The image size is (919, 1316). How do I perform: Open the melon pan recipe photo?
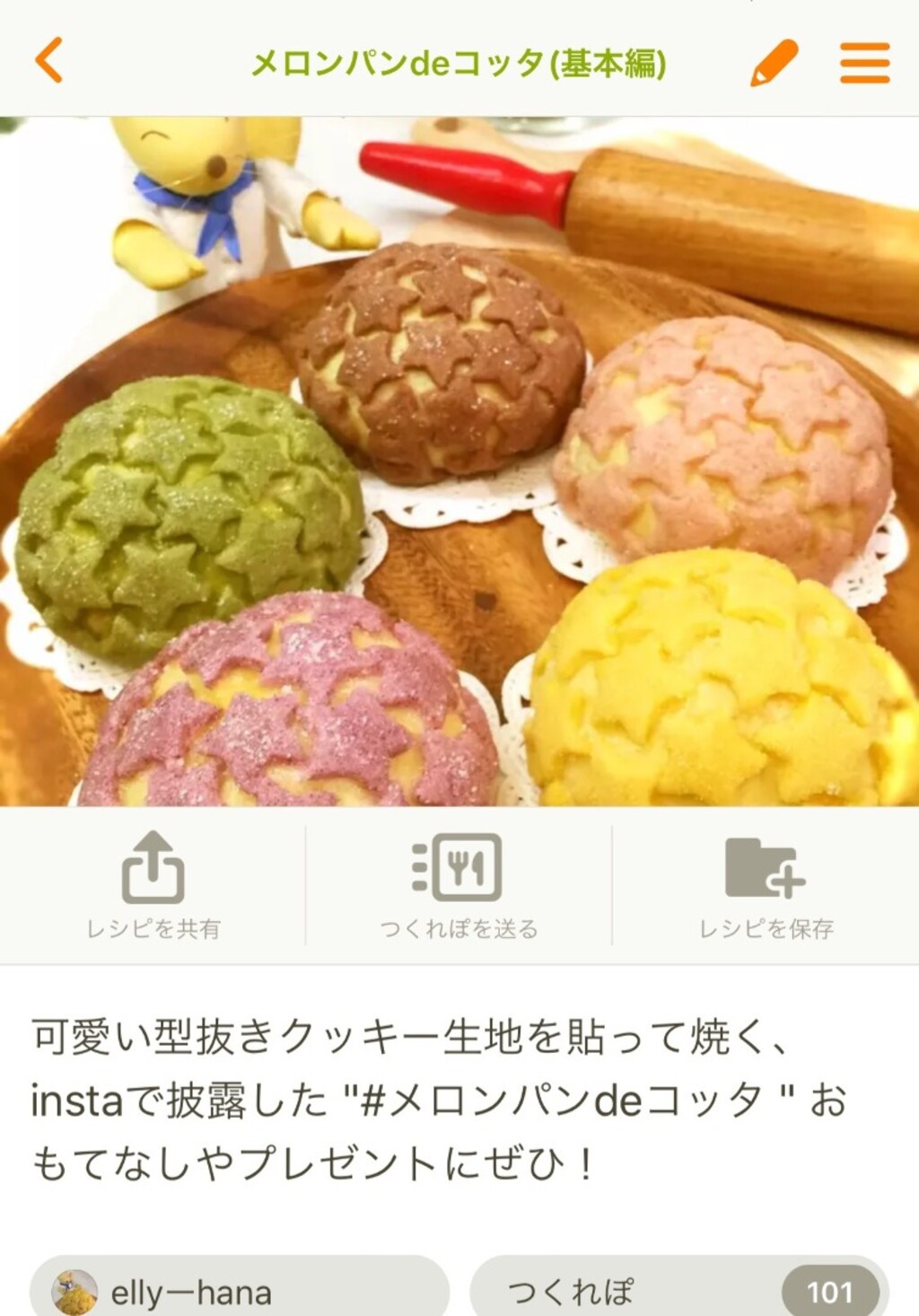[459, 461]
